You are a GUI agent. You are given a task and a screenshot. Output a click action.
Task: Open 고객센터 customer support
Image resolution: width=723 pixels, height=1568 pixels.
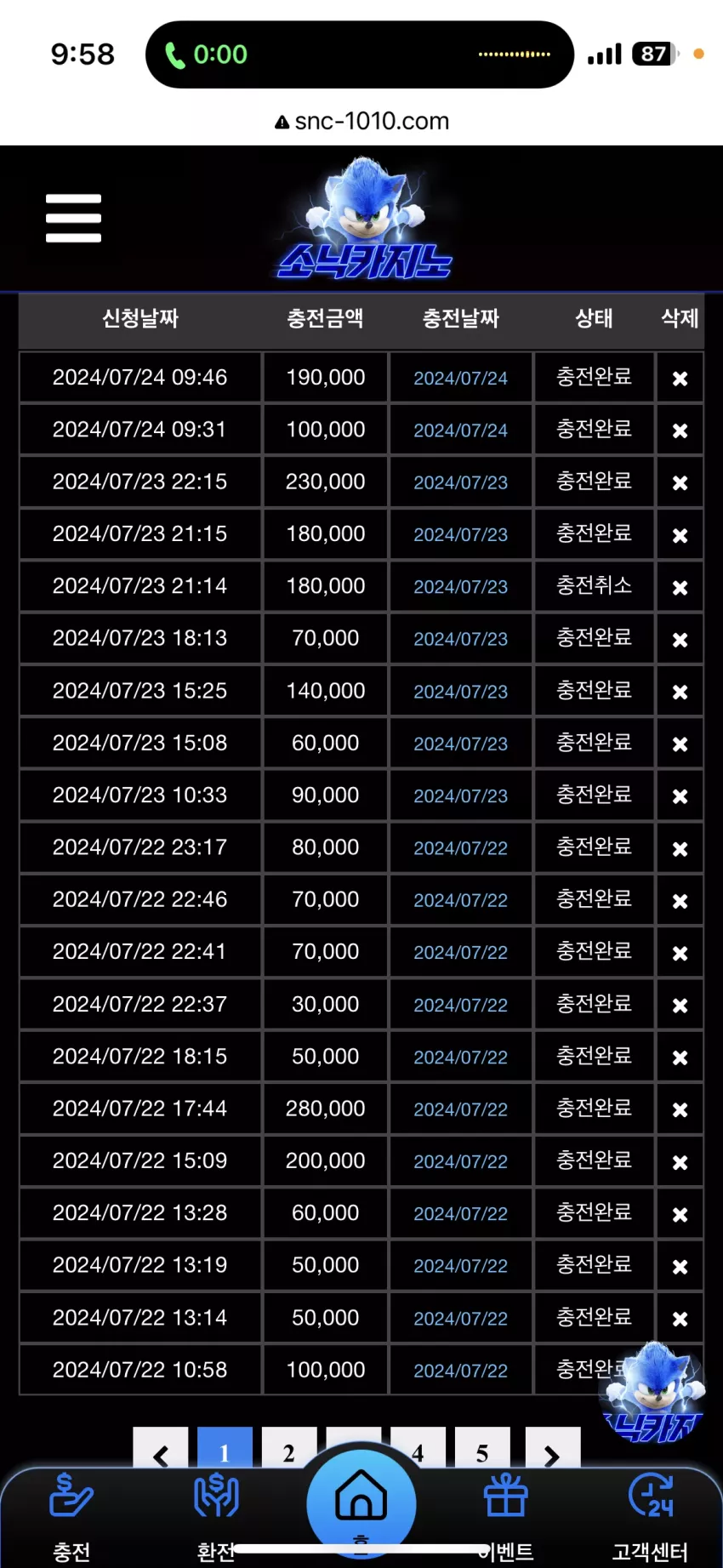pyautogui.click(x=650, y=1519)
